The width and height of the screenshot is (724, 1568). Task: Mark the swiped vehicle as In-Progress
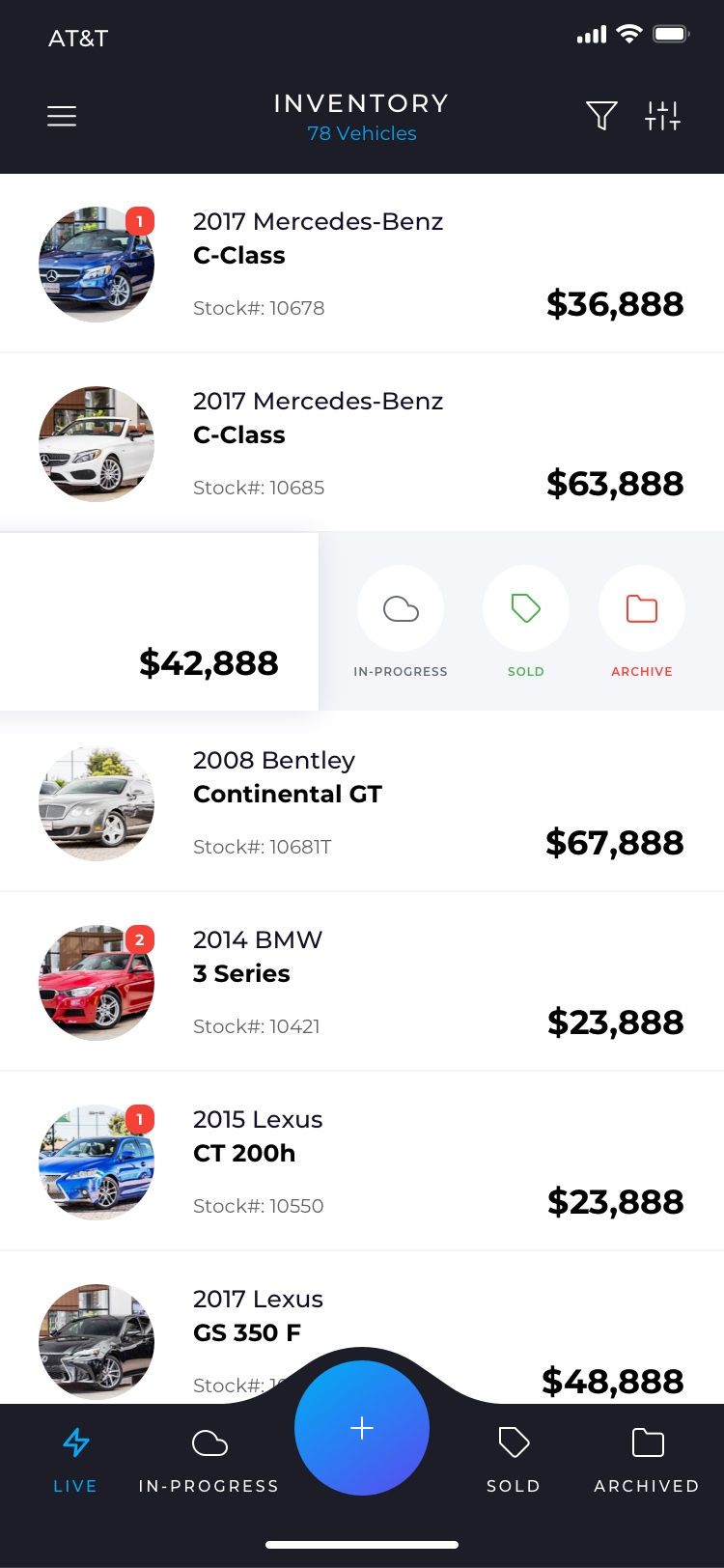[401, 610]
